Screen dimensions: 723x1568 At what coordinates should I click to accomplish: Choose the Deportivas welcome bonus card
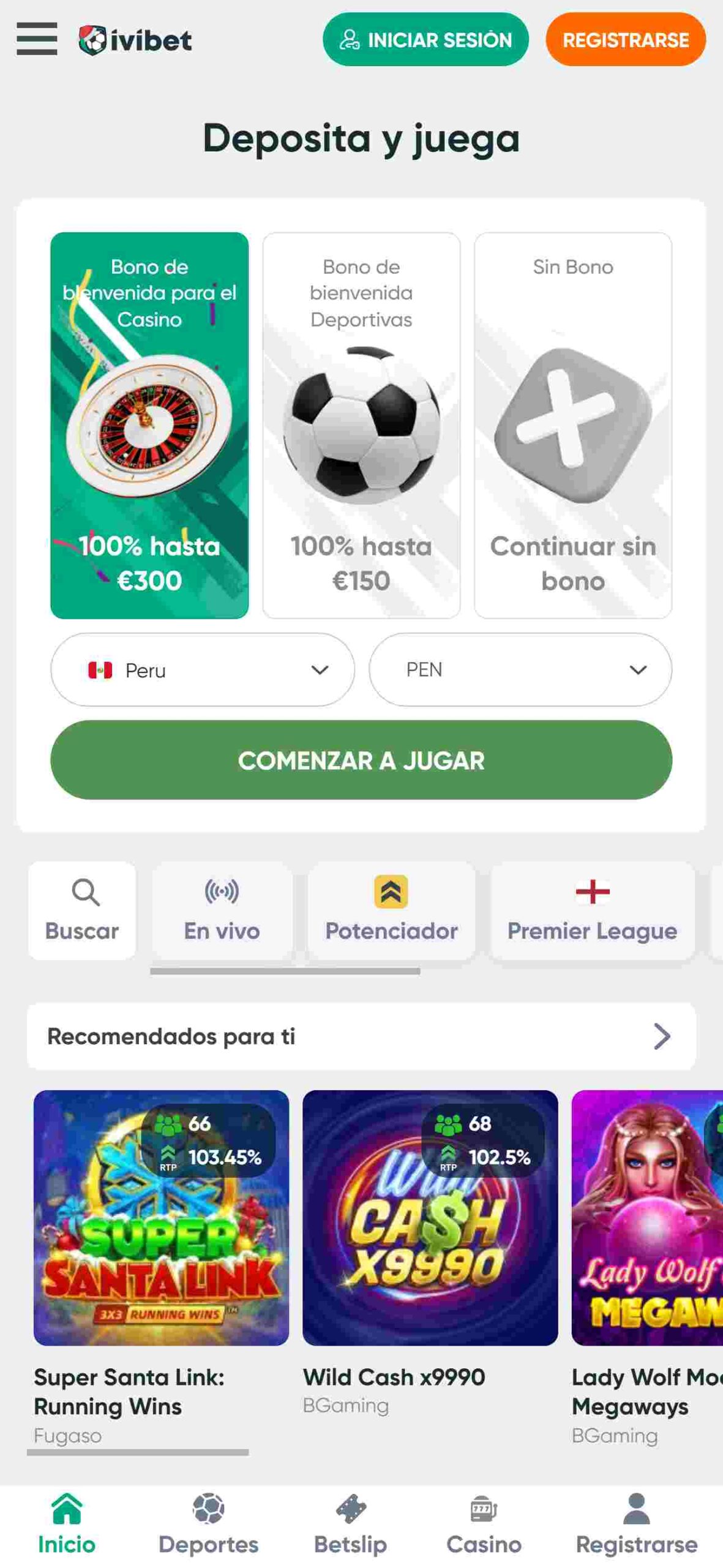point(361,424)
